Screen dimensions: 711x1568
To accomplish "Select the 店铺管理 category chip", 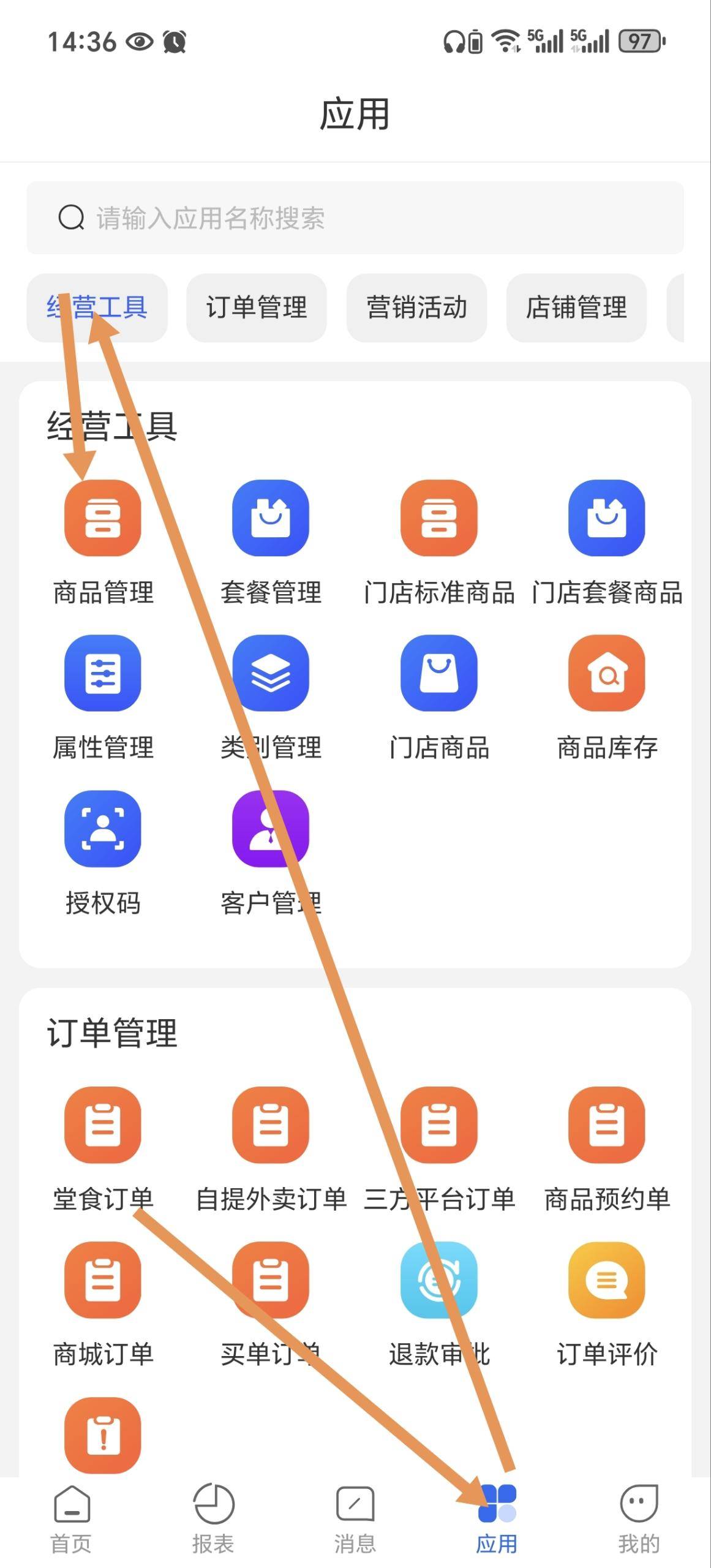I will pyautogui.click(x=576, y=307).
